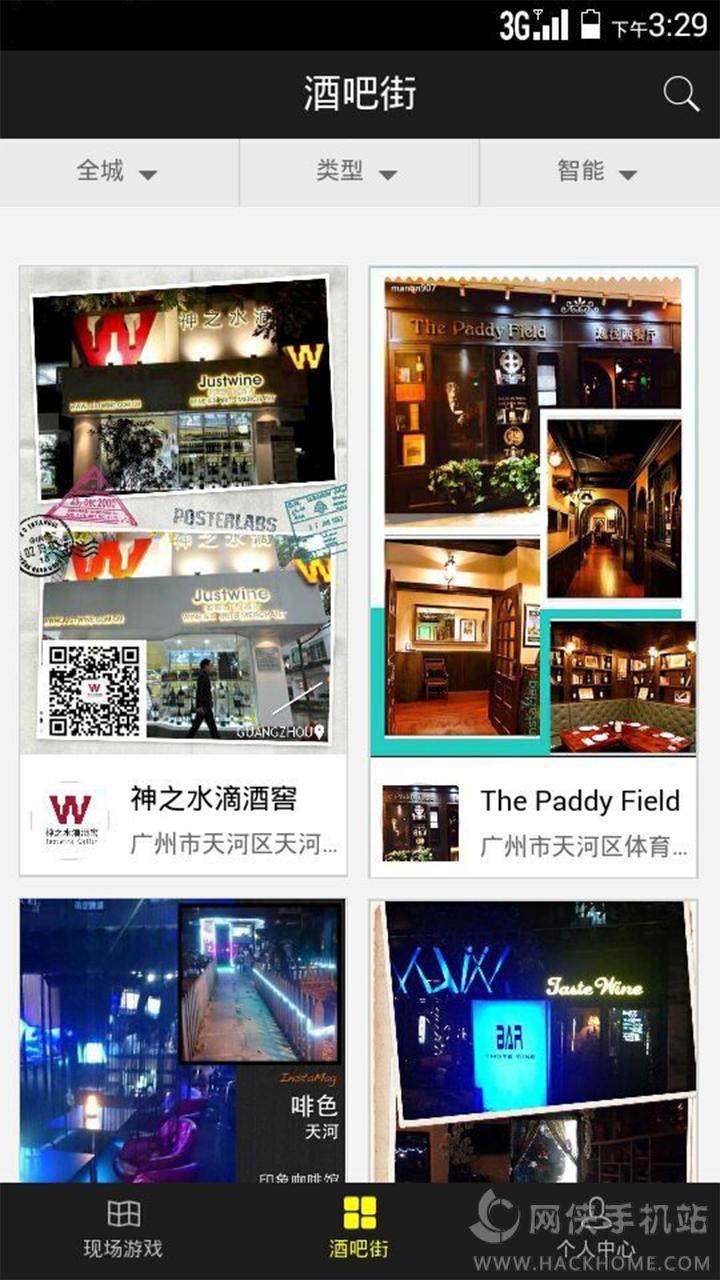720x1280 pixels.
Task: Open the 智能 sorting dropdown
Action: 598,172
